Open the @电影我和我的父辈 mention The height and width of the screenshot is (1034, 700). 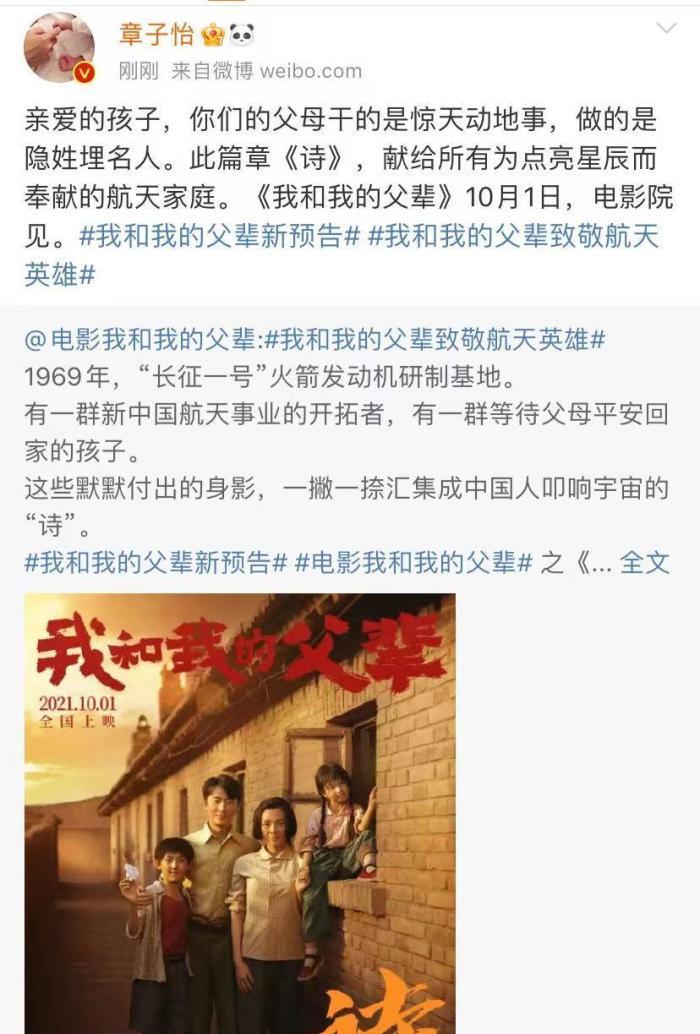(x=140, y=340)
